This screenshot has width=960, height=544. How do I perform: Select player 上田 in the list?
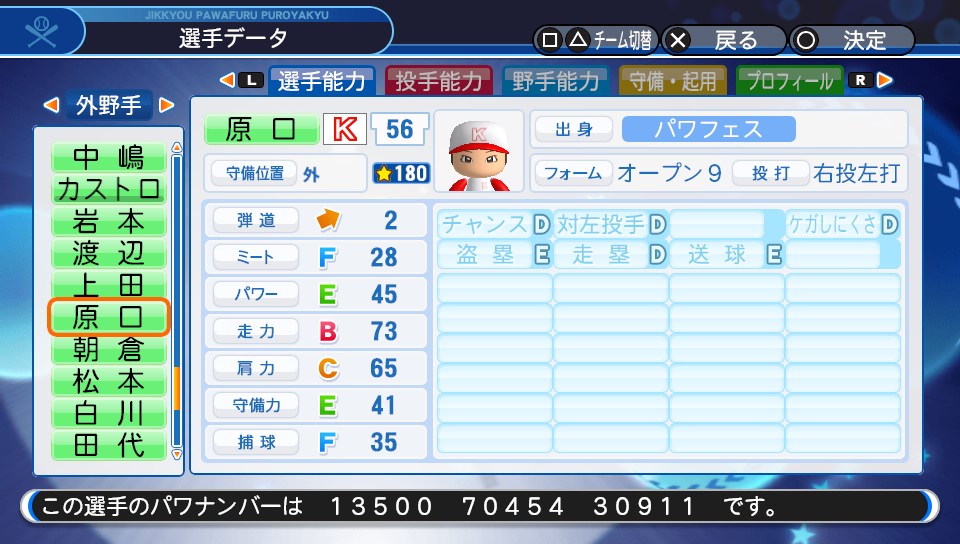click(x=109, y=286)
